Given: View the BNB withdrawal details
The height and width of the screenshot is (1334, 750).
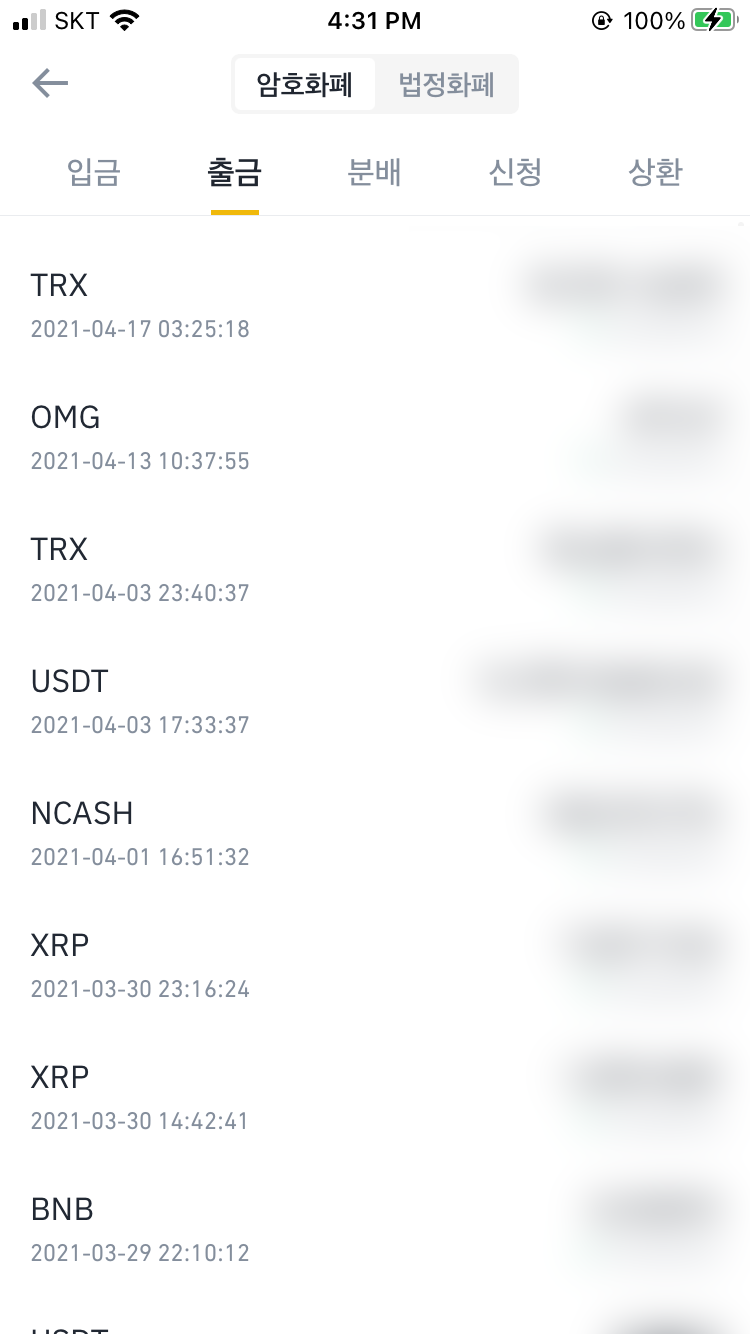Looking at the screenshot, I should click(x=375, y=1228).
